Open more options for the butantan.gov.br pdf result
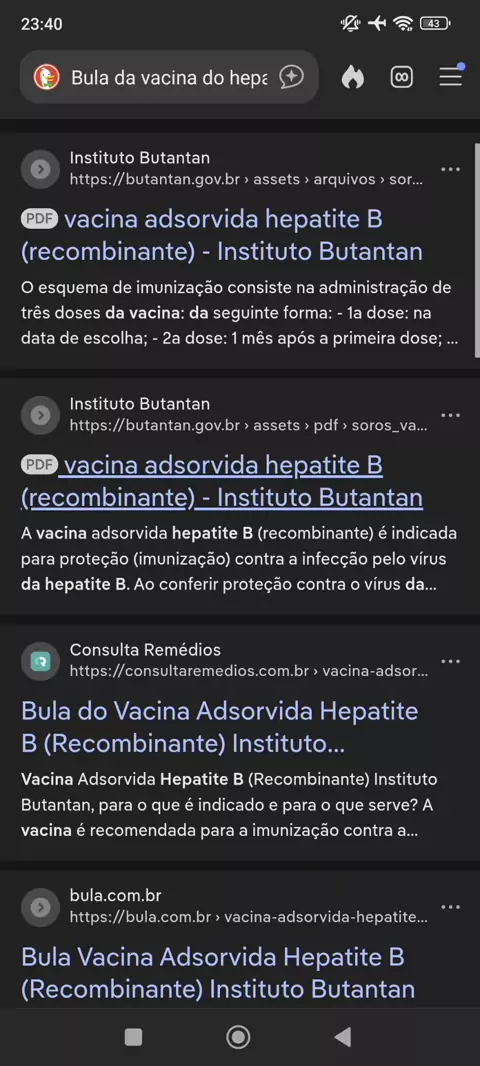Viewport: 480px width, 1066px height. tap(451, 415)
